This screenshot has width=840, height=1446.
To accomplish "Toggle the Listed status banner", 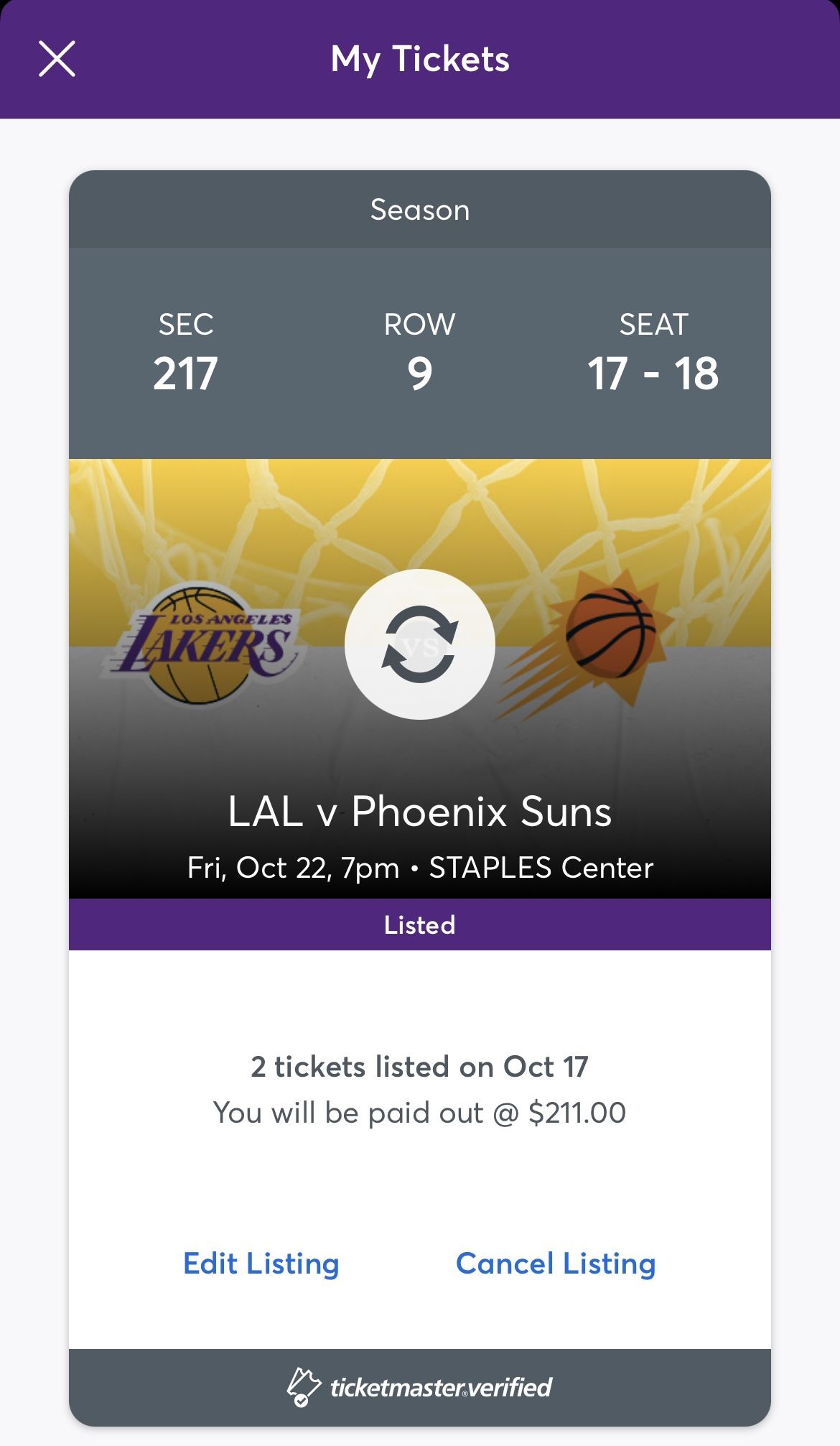I will click(419, 925).
